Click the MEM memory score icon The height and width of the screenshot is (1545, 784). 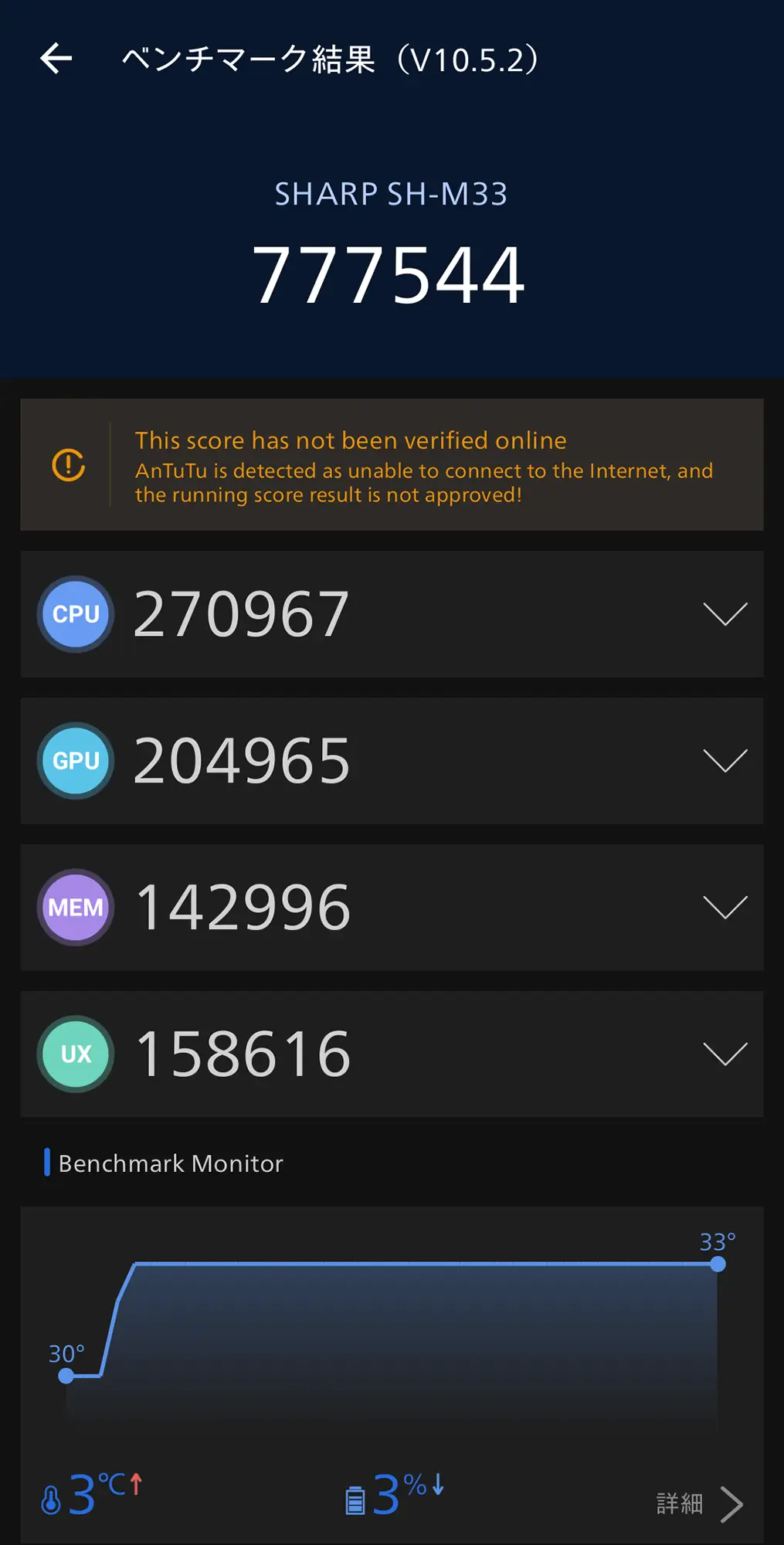click(75, 907)
